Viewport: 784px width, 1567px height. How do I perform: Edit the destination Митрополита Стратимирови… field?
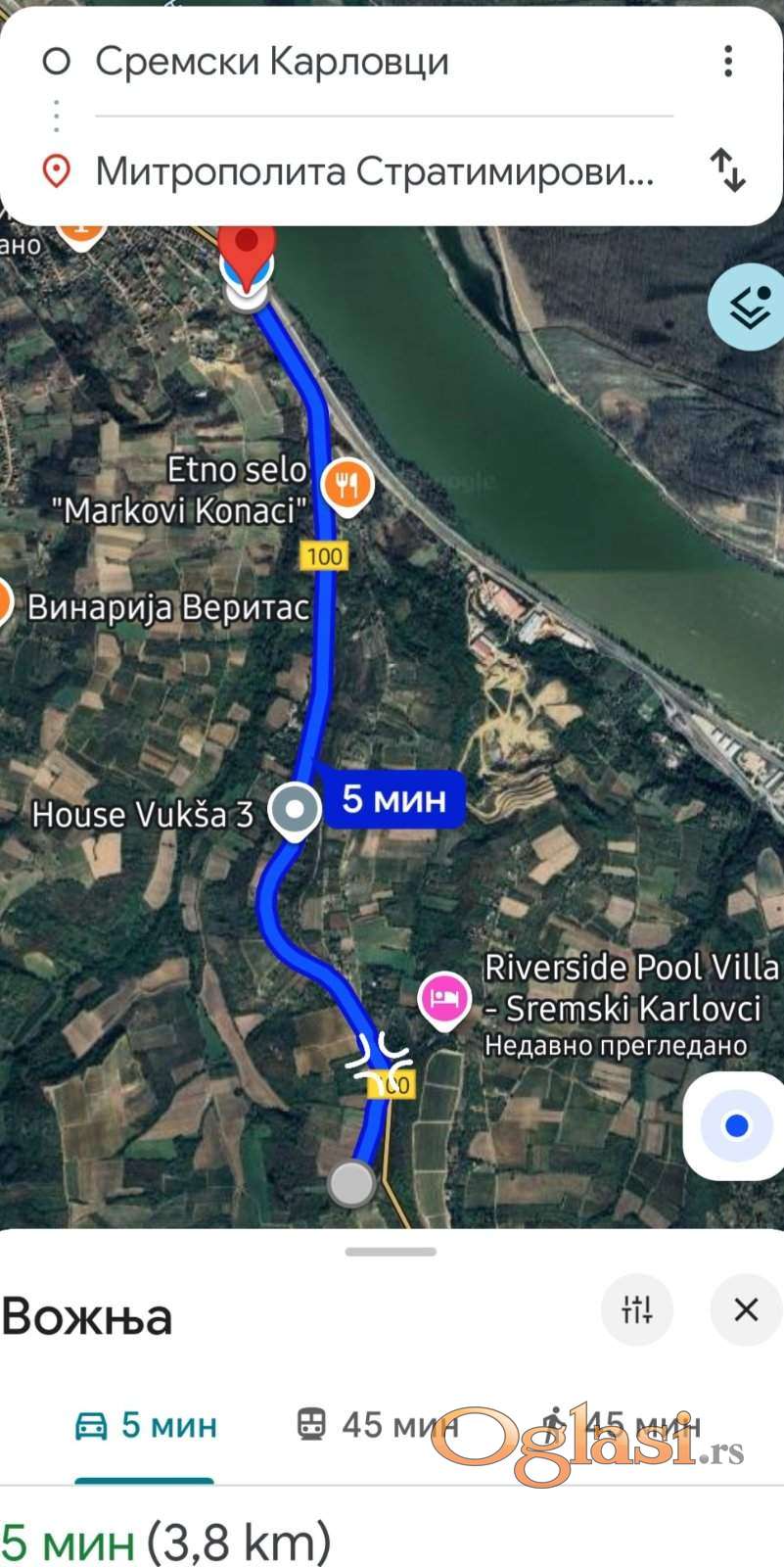coord(374,172)
